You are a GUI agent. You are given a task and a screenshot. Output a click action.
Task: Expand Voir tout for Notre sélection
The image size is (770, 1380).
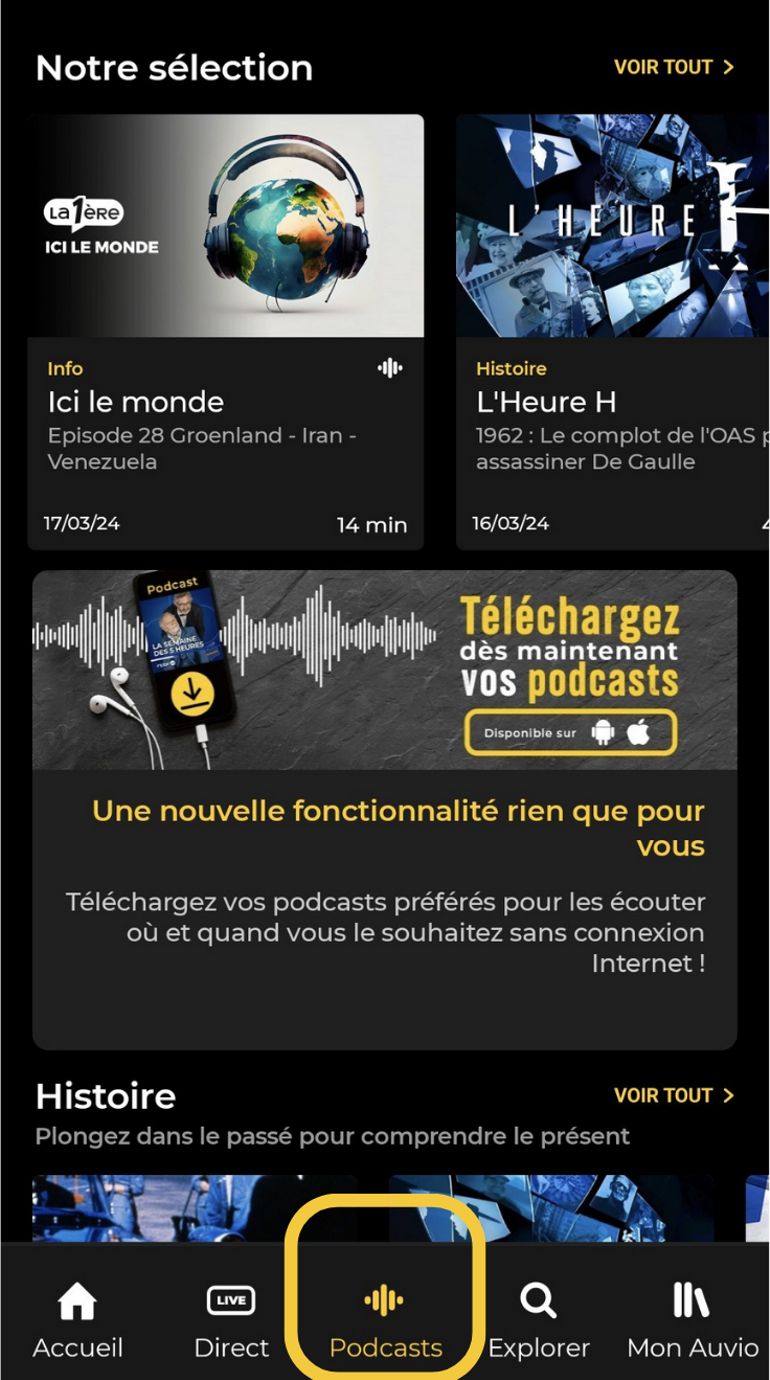click(667, 67)
